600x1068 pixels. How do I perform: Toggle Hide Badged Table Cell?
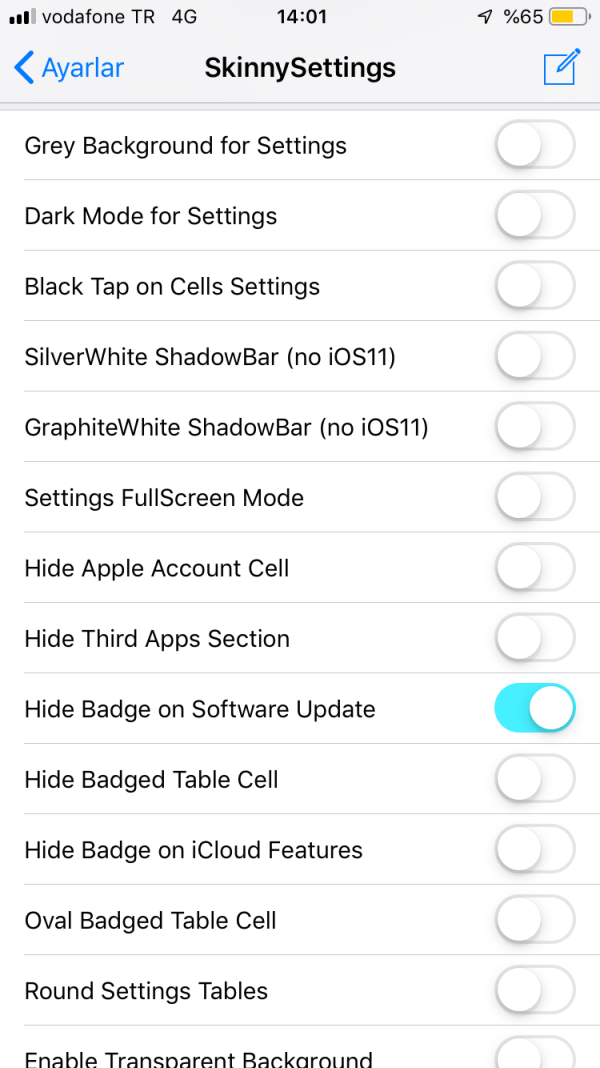534,780
